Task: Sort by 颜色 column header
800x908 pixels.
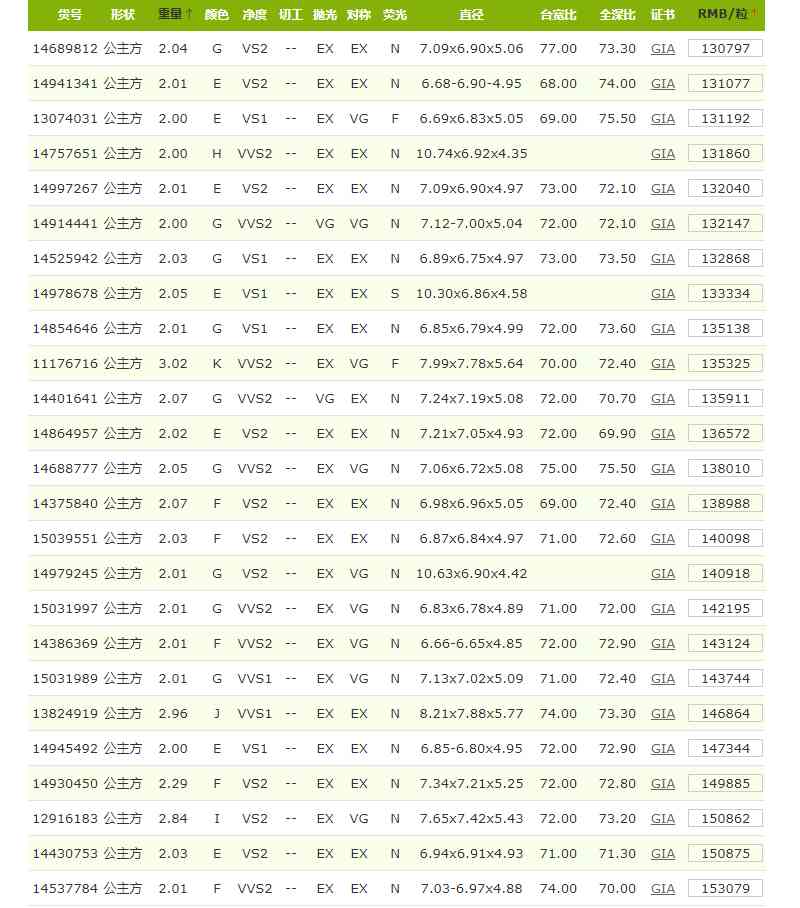Action: coord(216,15)
